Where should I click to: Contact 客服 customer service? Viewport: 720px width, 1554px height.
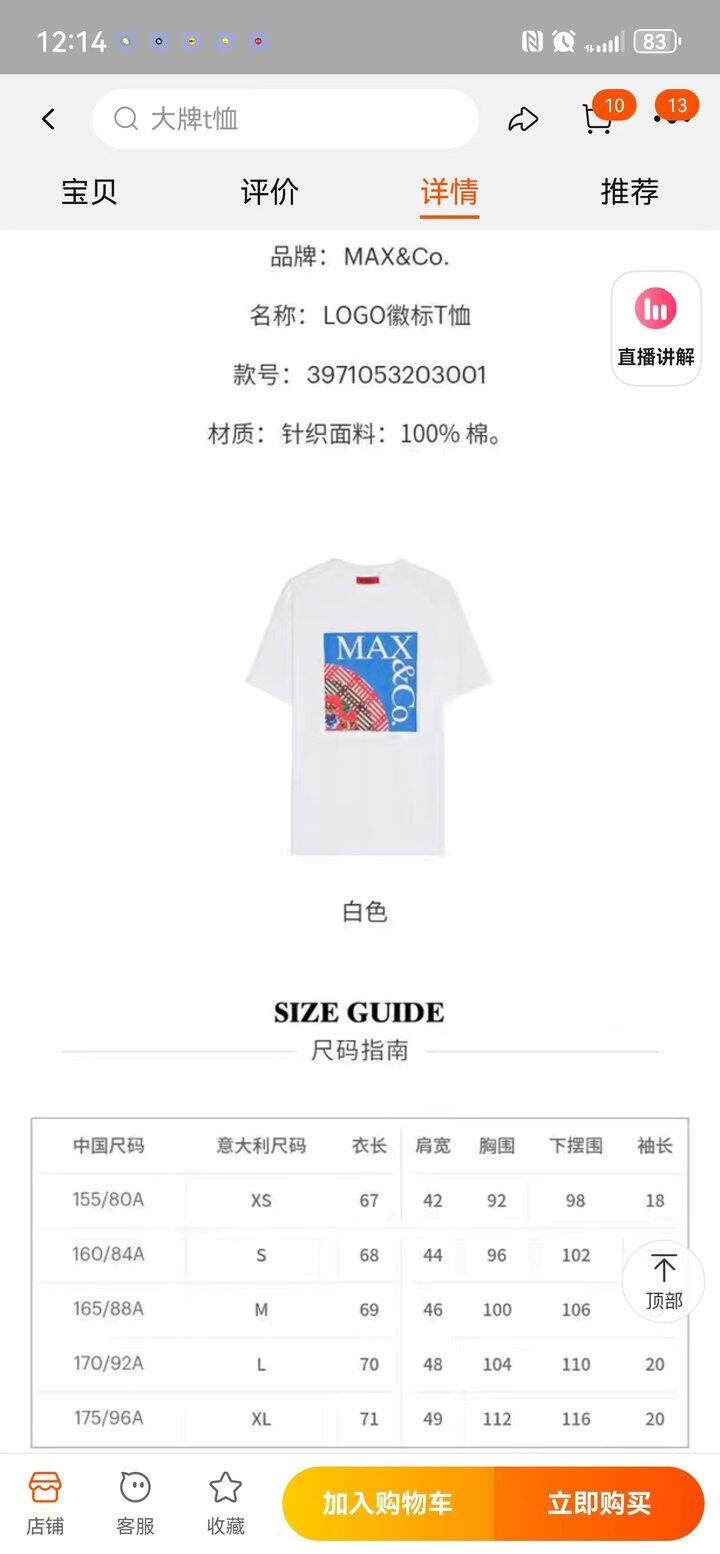tap(135, 1503)
